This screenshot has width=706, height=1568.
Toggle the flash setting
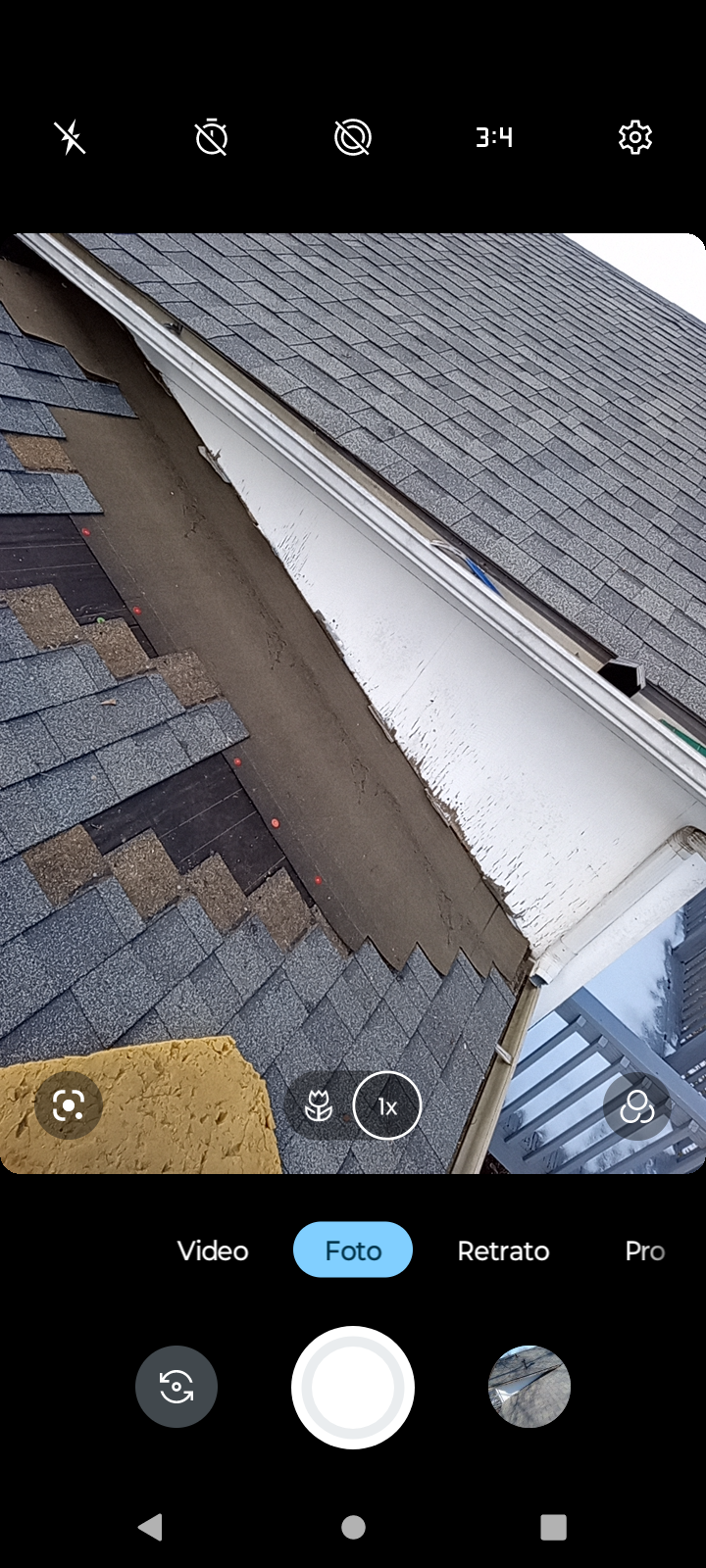pyautogui.click(x=70, y=137)
